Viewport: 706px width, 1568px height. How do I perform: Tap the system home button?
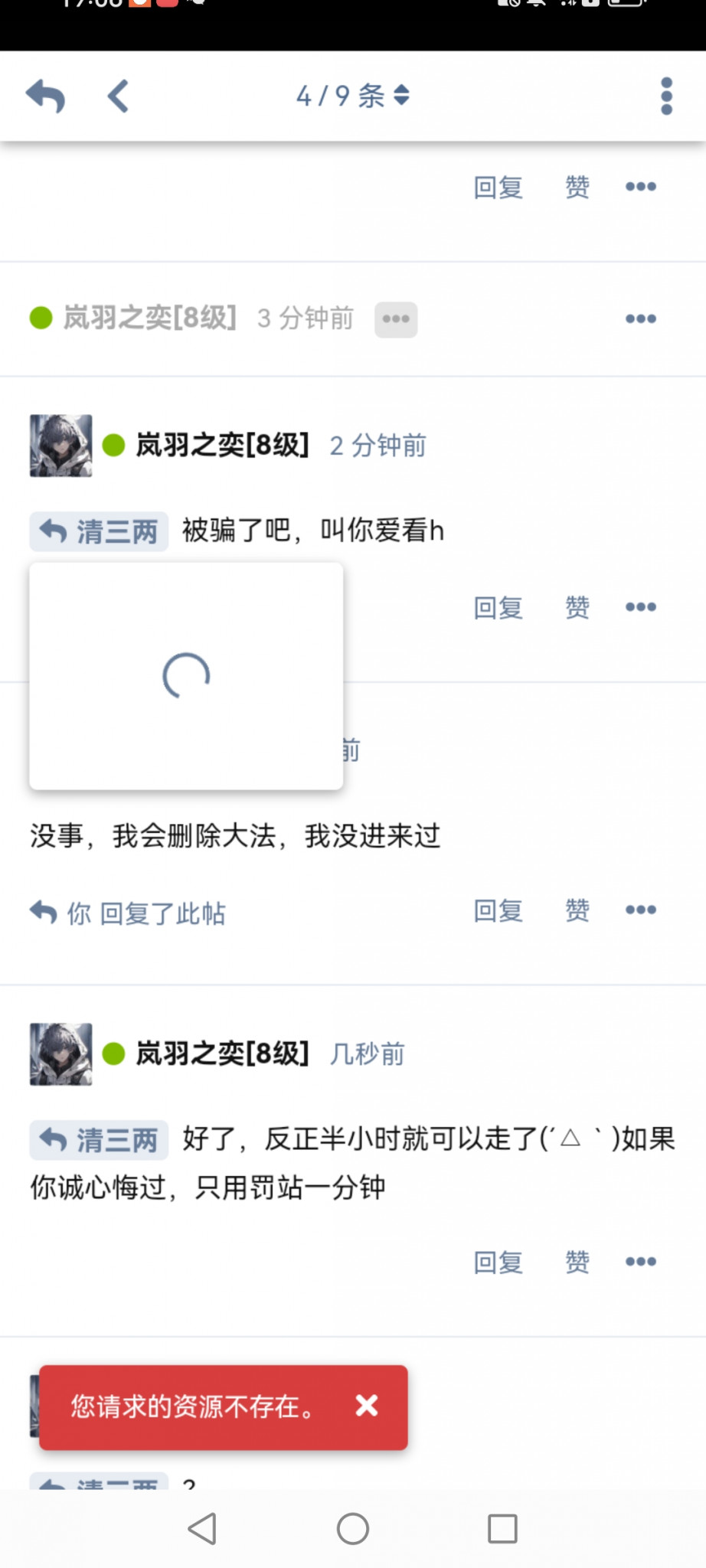click(353, 1529)
